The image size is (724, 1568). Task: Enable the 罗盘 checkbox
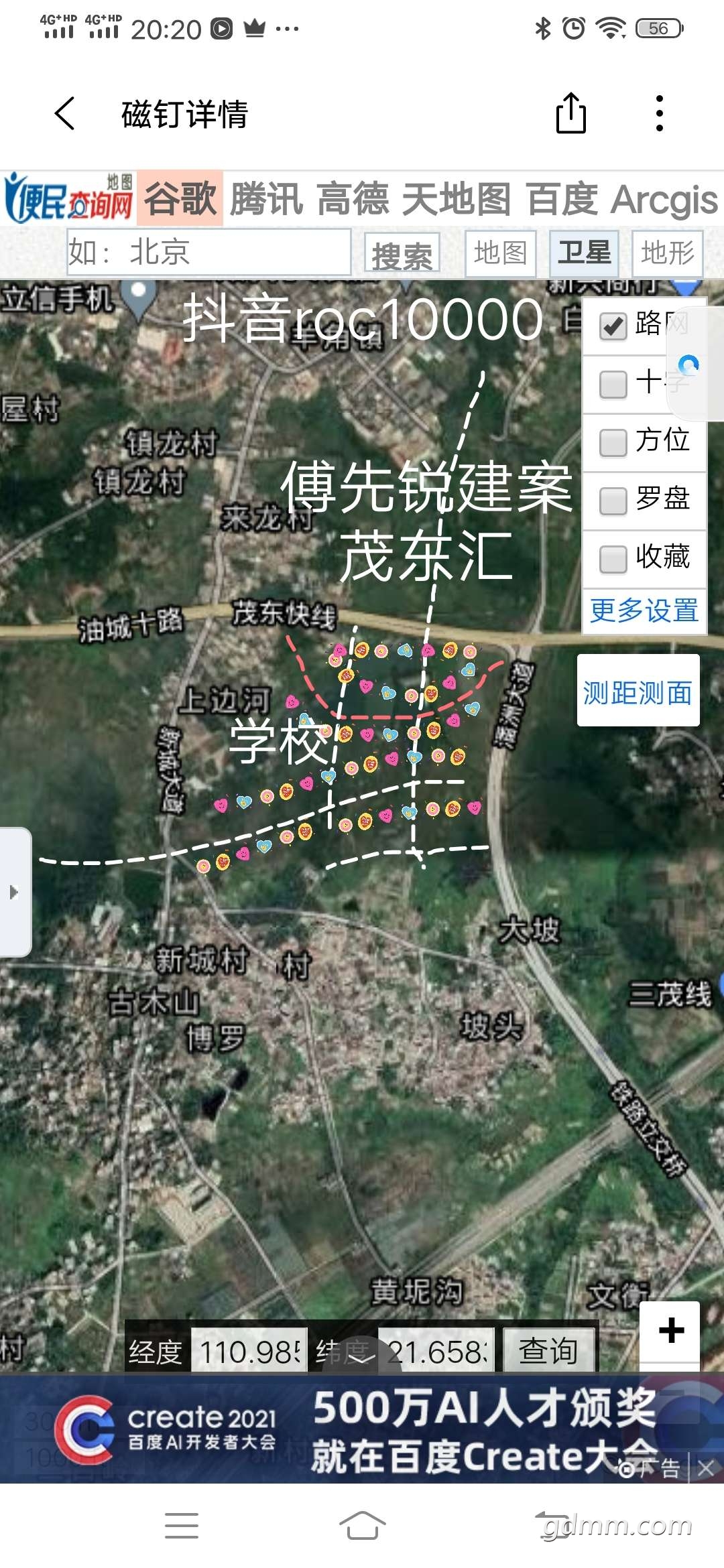[x=613, y=501]
